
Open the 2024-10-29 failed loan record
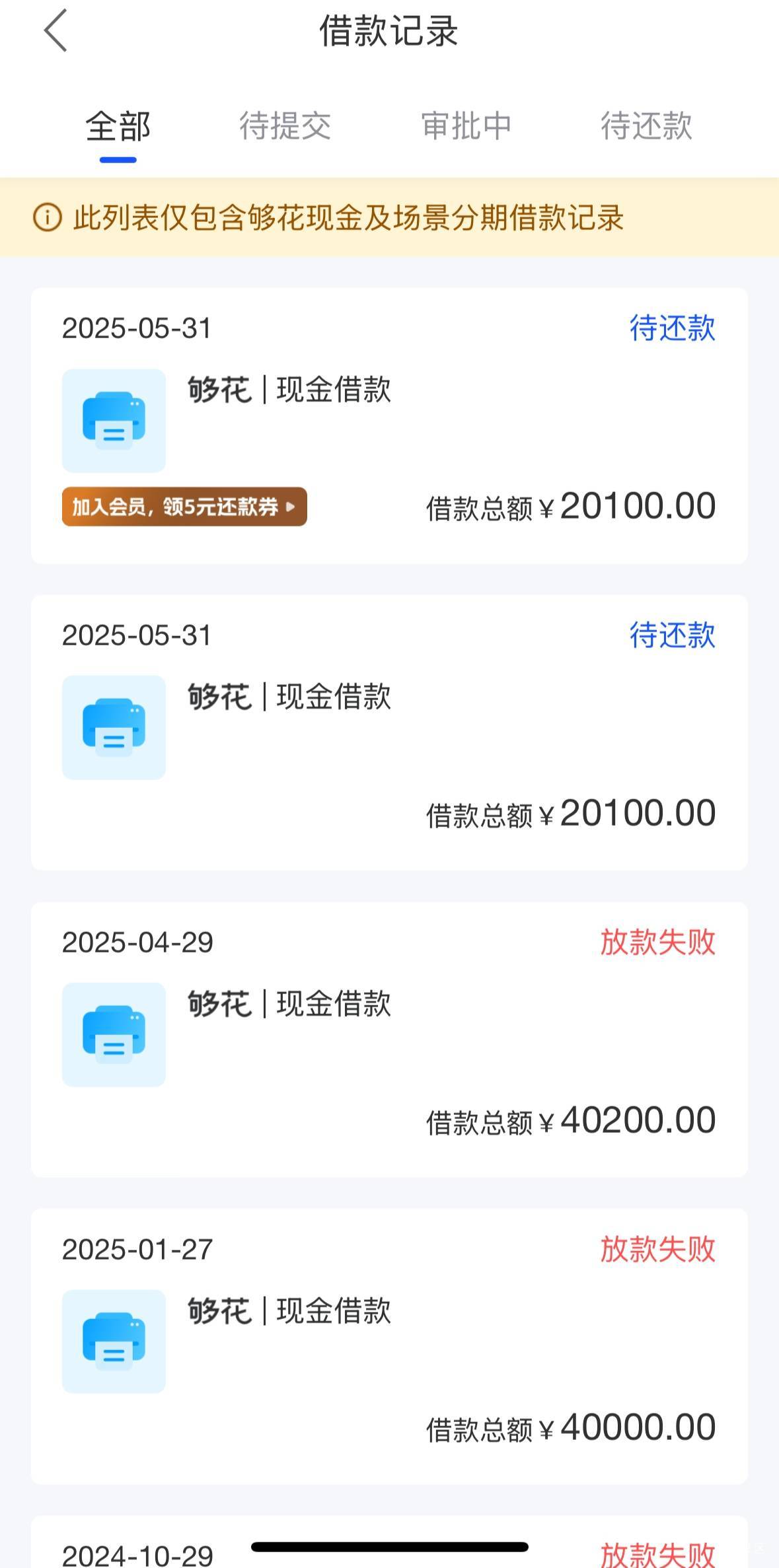pos(389,1542)
